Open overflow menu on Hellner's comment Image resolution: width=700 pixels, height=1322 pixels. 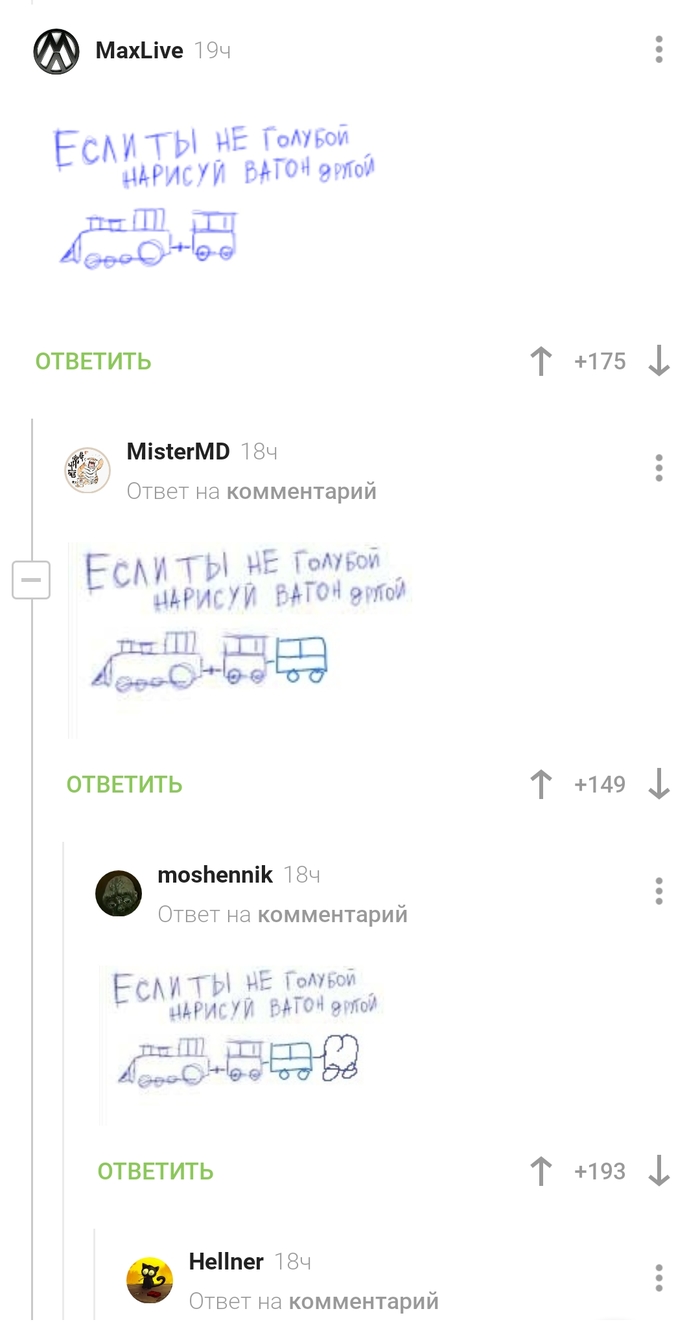click(658, 1277)
